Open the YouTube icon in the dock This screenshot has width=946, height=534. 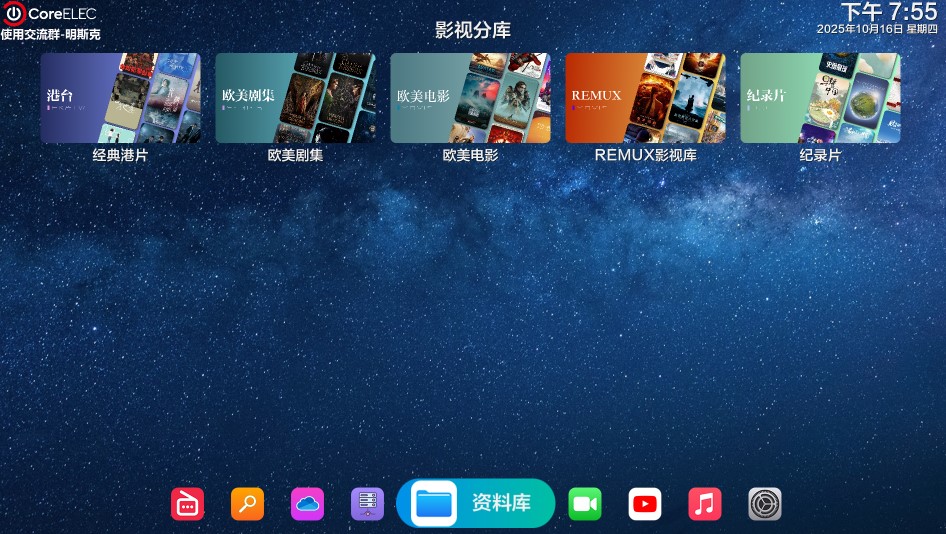645,504
